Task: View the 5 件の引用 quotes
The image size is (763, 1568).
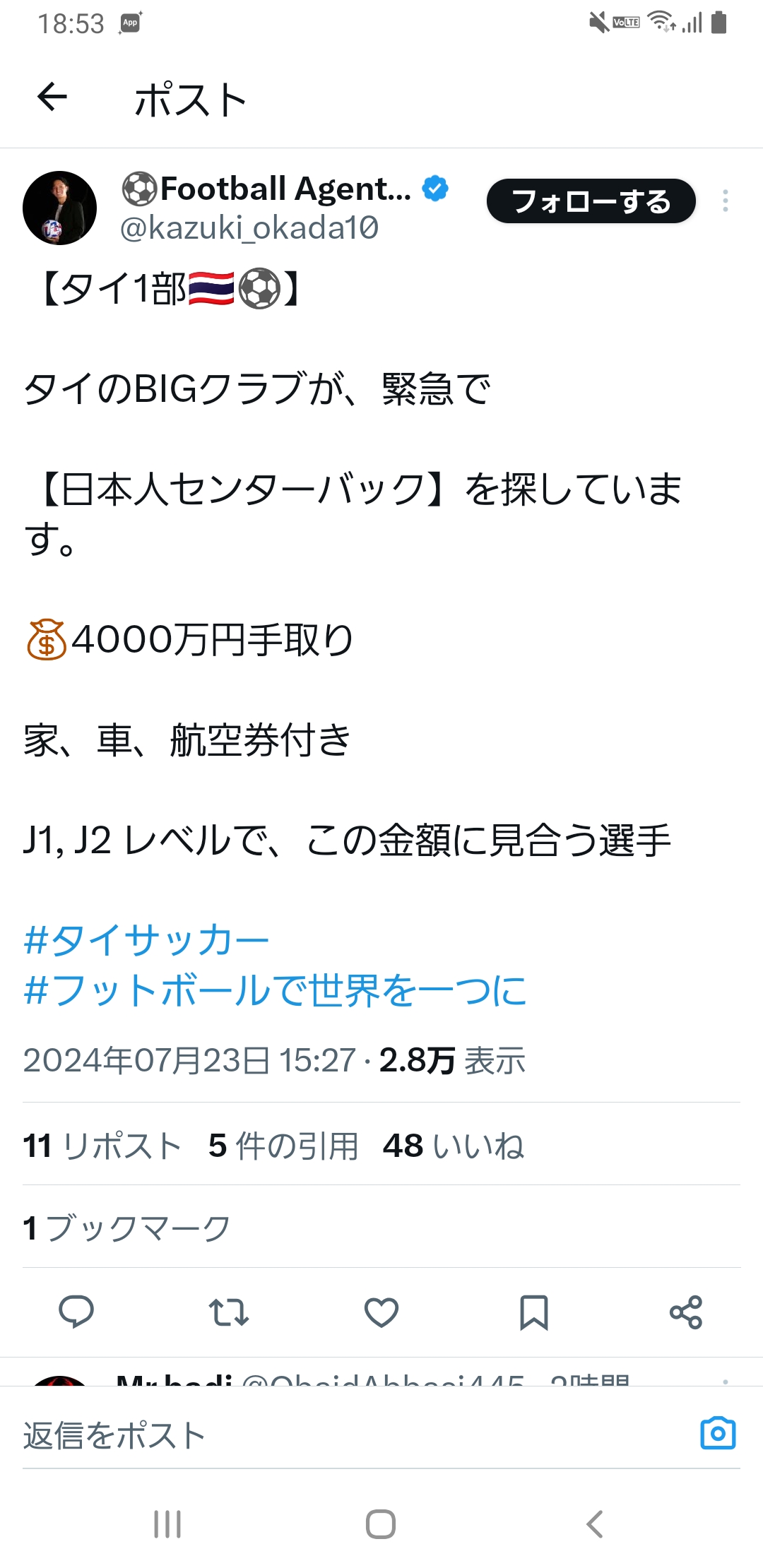Action: pyautogui.click(x=283, y=1145)
